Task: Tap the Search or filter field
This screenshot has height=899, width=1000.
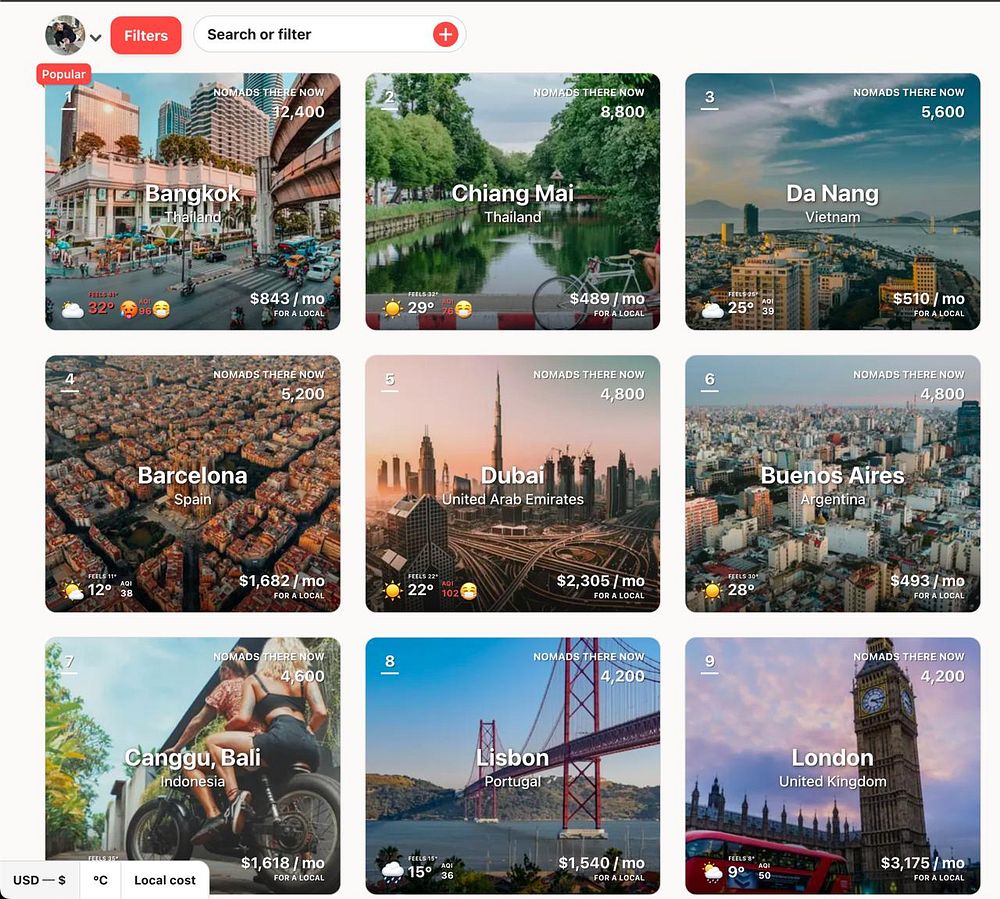Action: pos(310,35)
